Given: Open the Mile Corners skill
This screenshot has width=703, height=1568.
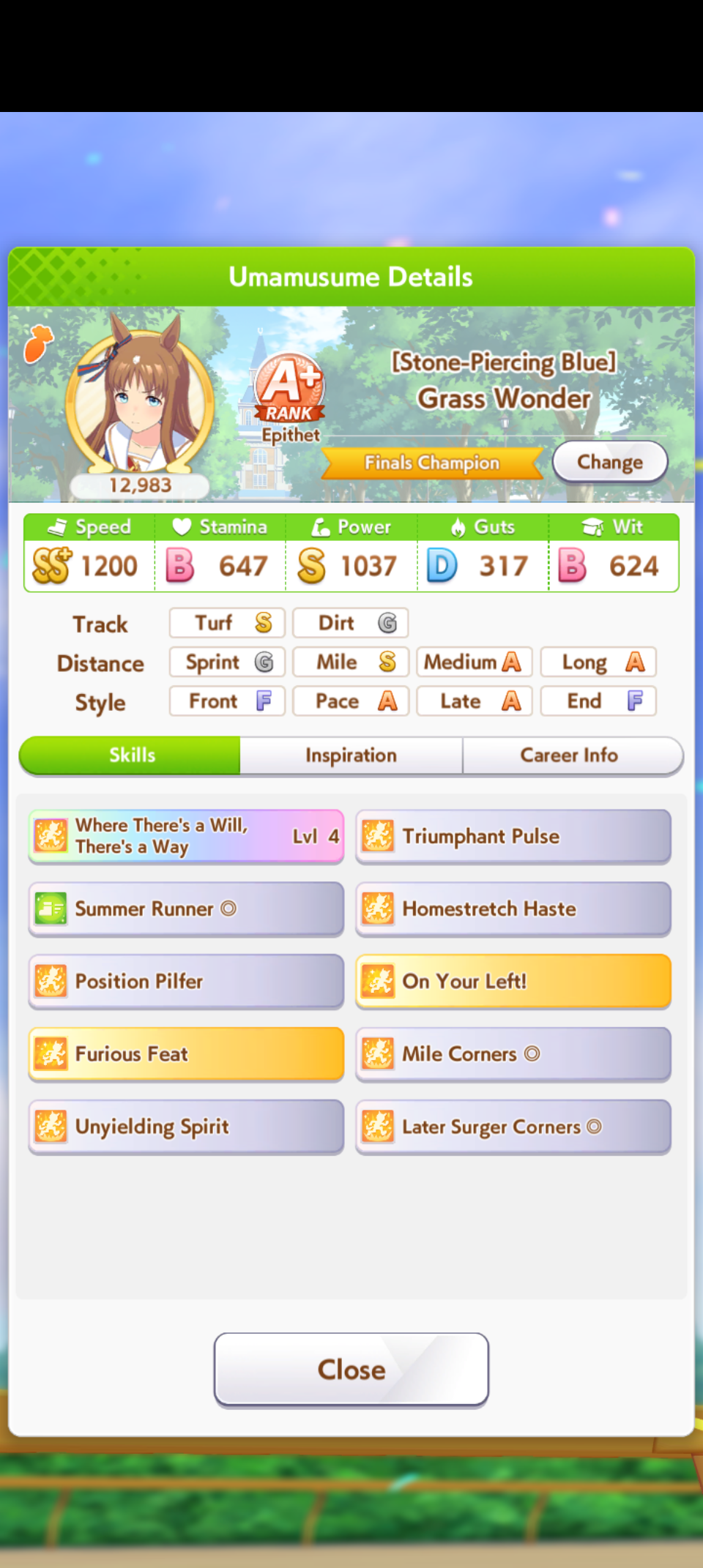Looking at the screenshot, I should (513, 1053).
